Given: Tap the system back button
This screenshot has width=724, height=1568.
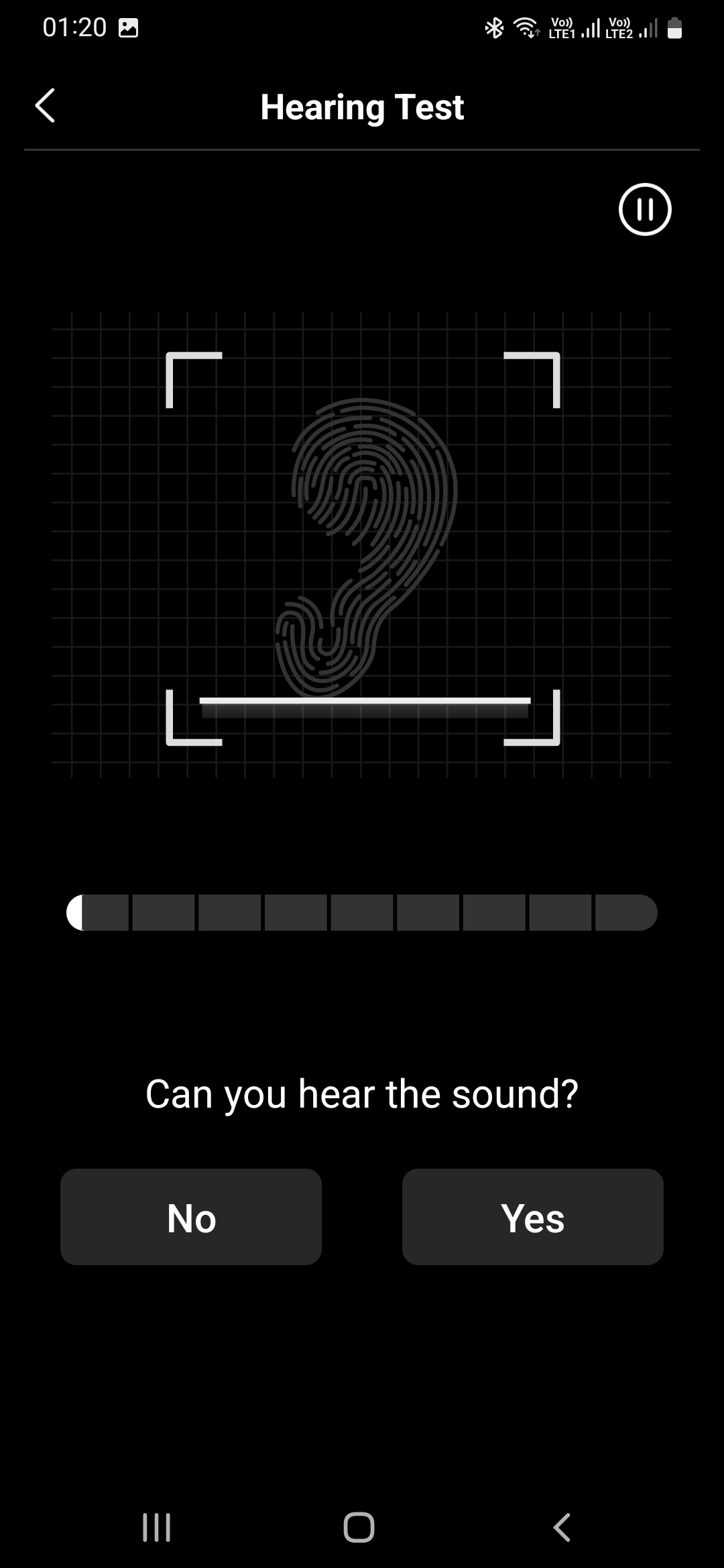Looking at the screenshot, I should [562, 1528].
